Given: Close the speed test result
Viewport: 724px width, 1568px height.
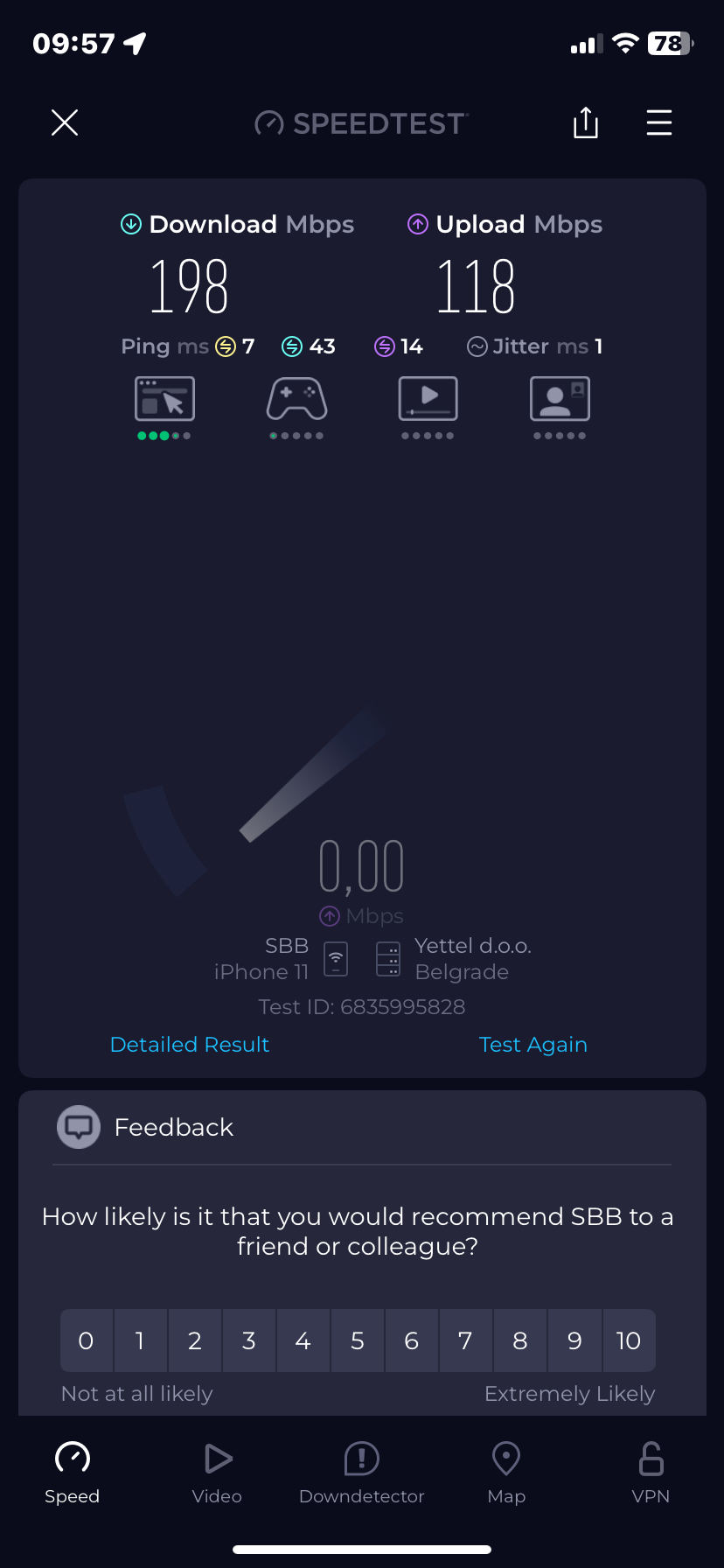Looking at the screenshot, I should [x=65, y=122].
